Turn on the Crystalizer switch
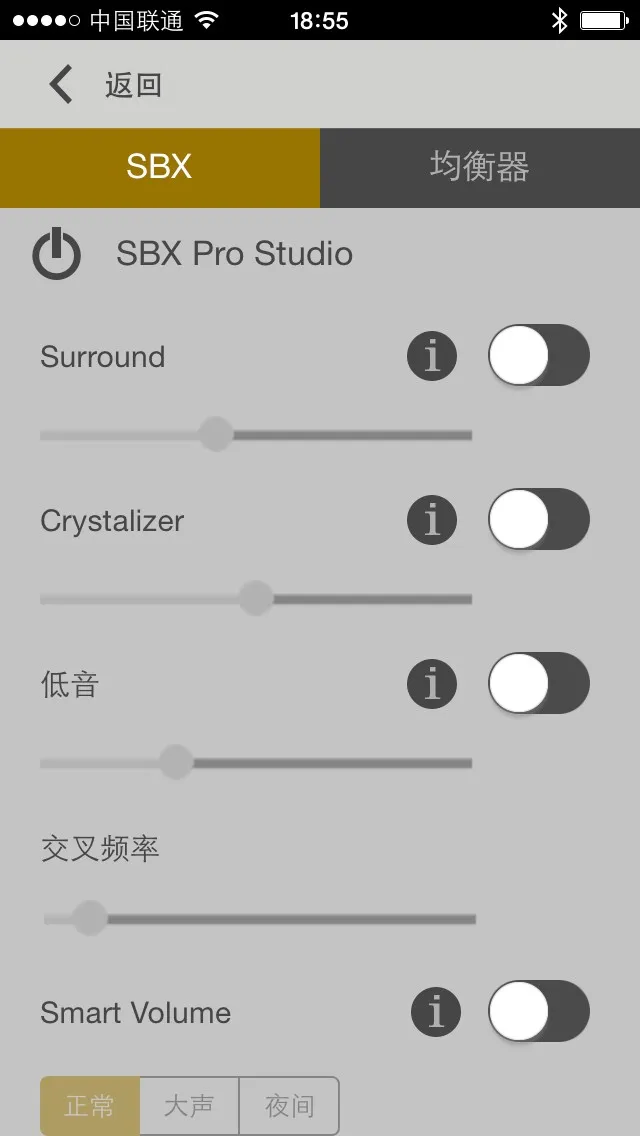This screenshot has width=640, height=1136. point(539,519)
